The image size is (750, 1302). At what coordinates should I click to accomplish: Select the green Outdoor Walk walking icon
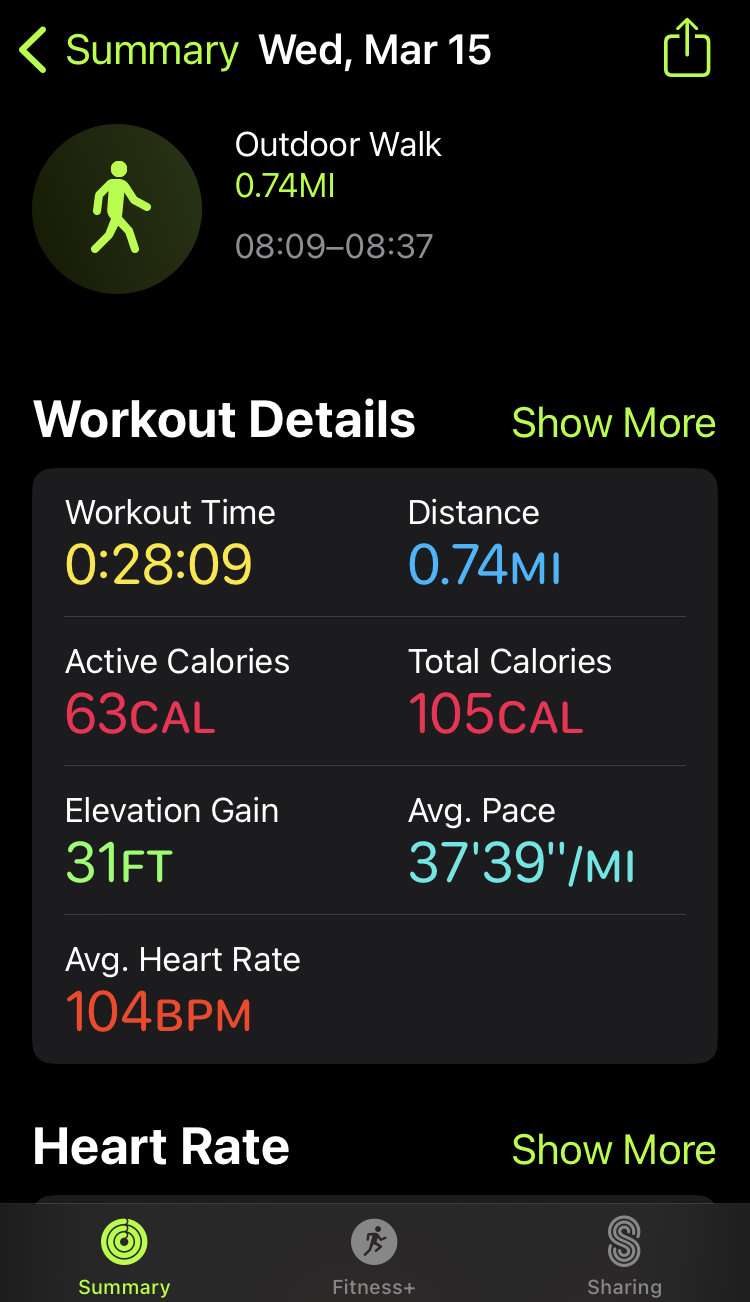tap(117, 209)
